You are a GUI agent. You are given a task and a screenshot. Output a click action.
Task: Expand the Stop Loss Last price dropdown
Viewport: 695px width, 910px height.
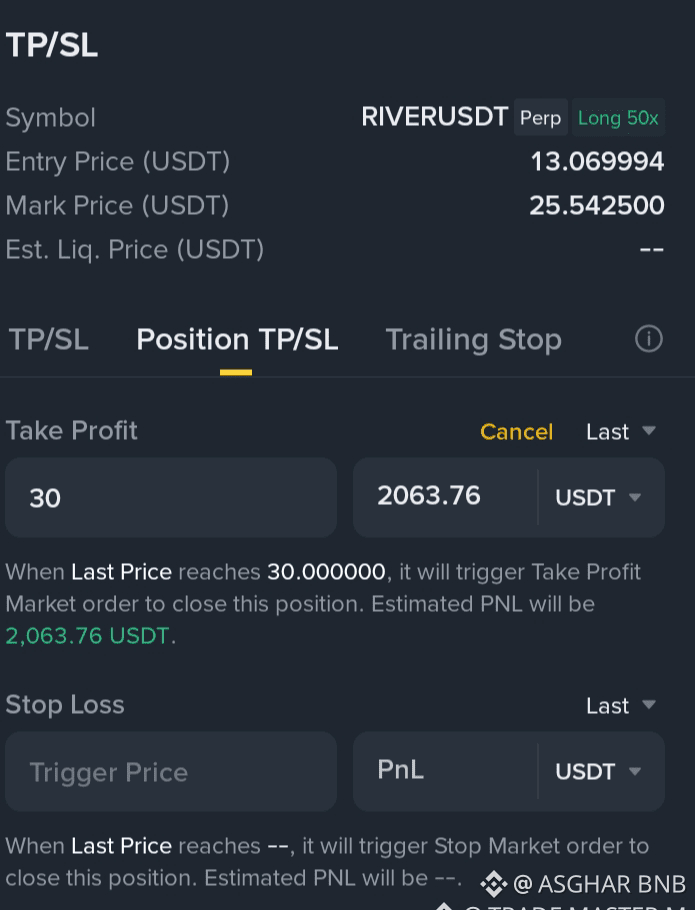click(x=621, y=706)
